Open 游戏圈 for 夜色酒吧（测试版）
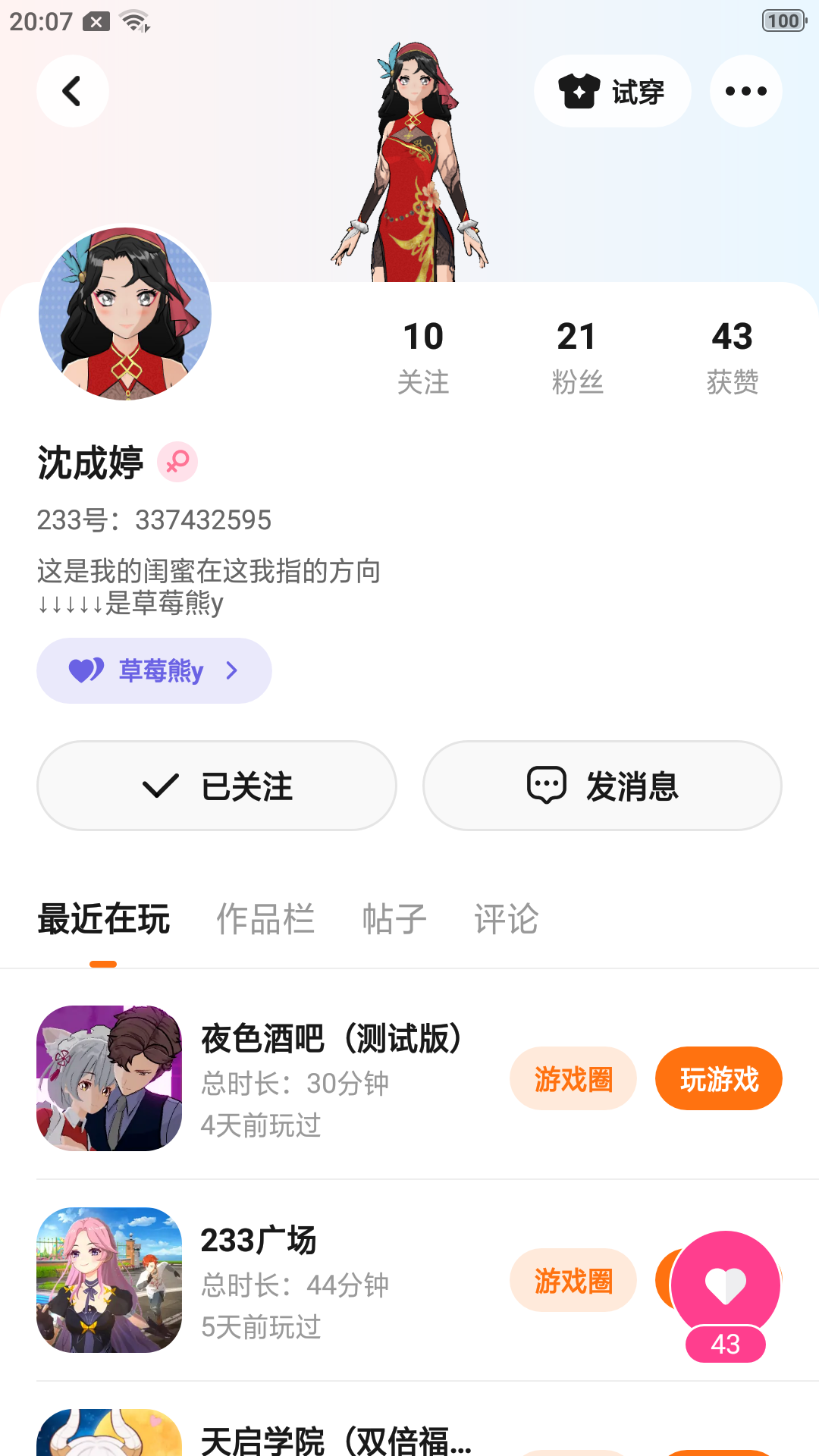Image resolution: width=819 pixels, height=1456 pixels. (x=573, y=1078)
